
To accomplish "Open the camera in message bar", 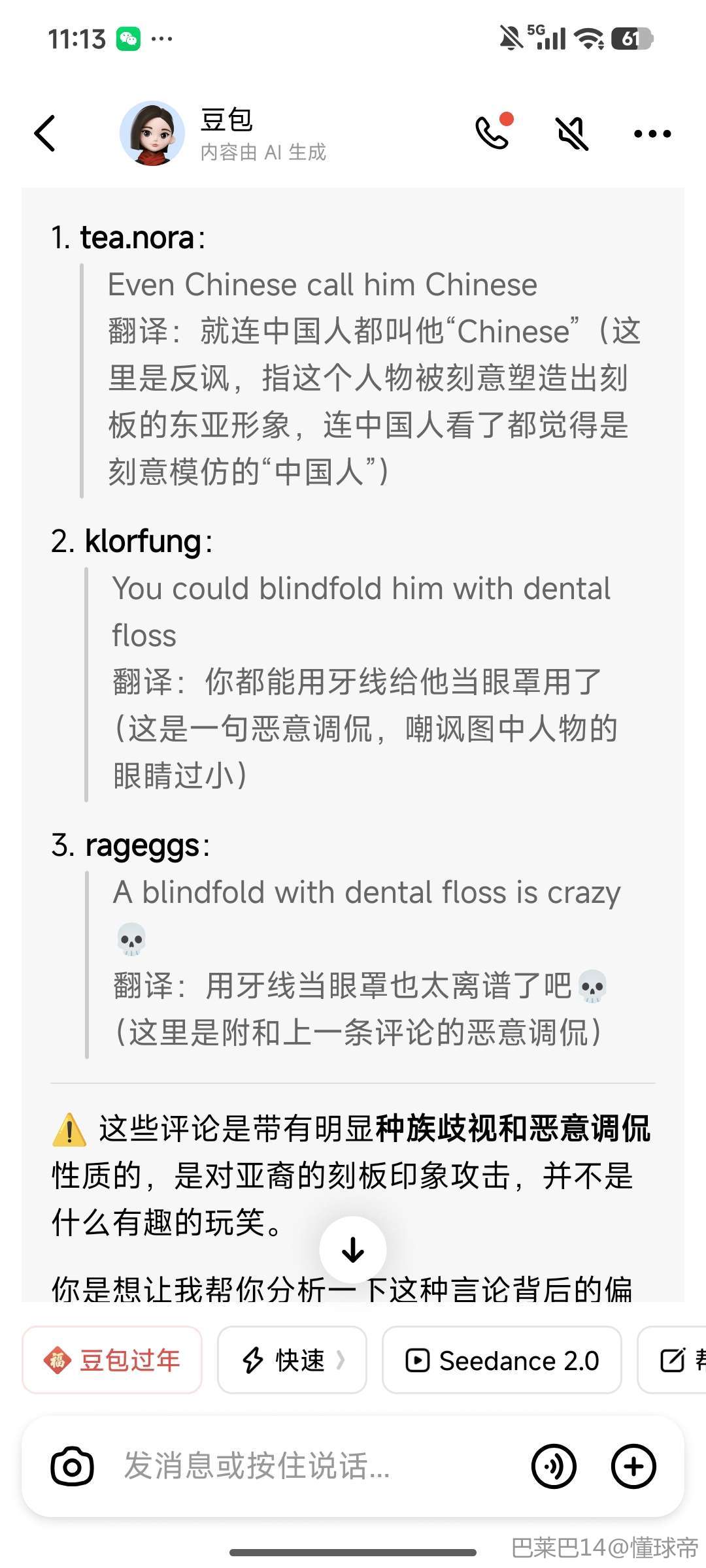I will [72, 1467].
